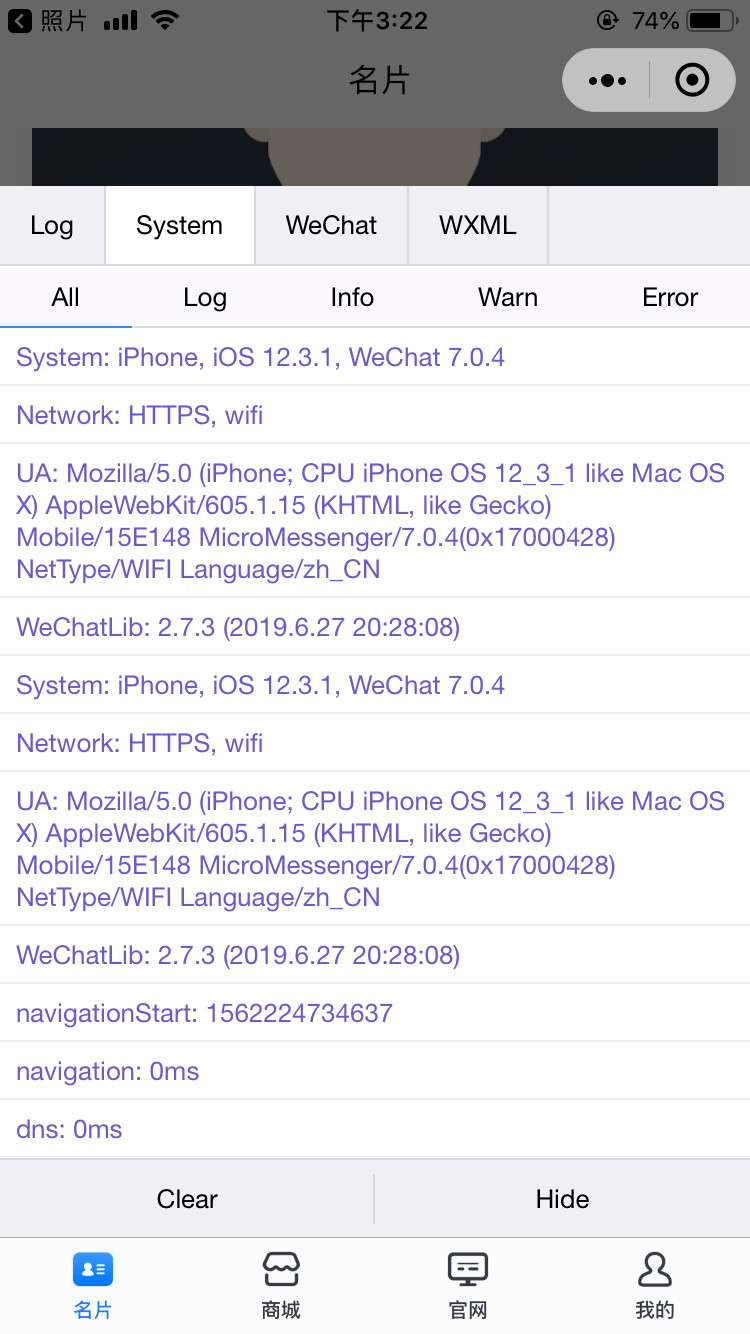Switch to the WXML panel tab

click(x=478, y=225)
